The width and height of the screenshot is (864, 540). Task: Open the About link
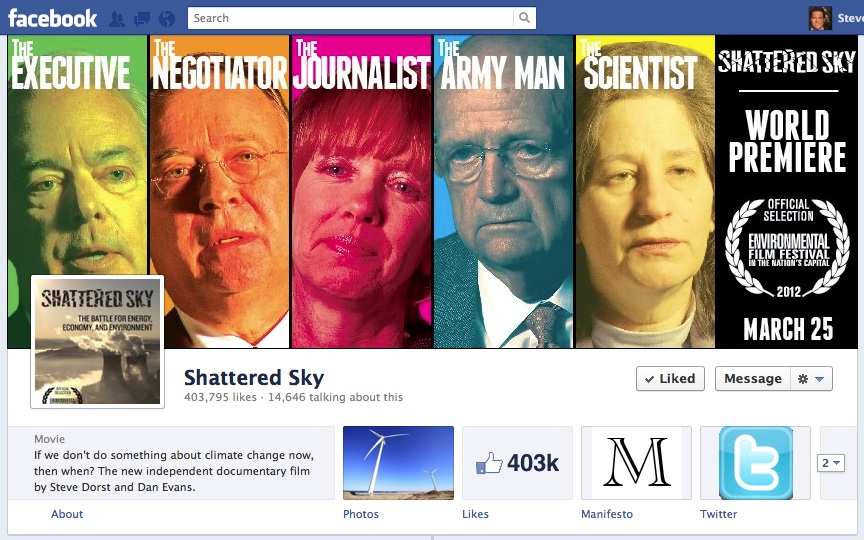67,514
